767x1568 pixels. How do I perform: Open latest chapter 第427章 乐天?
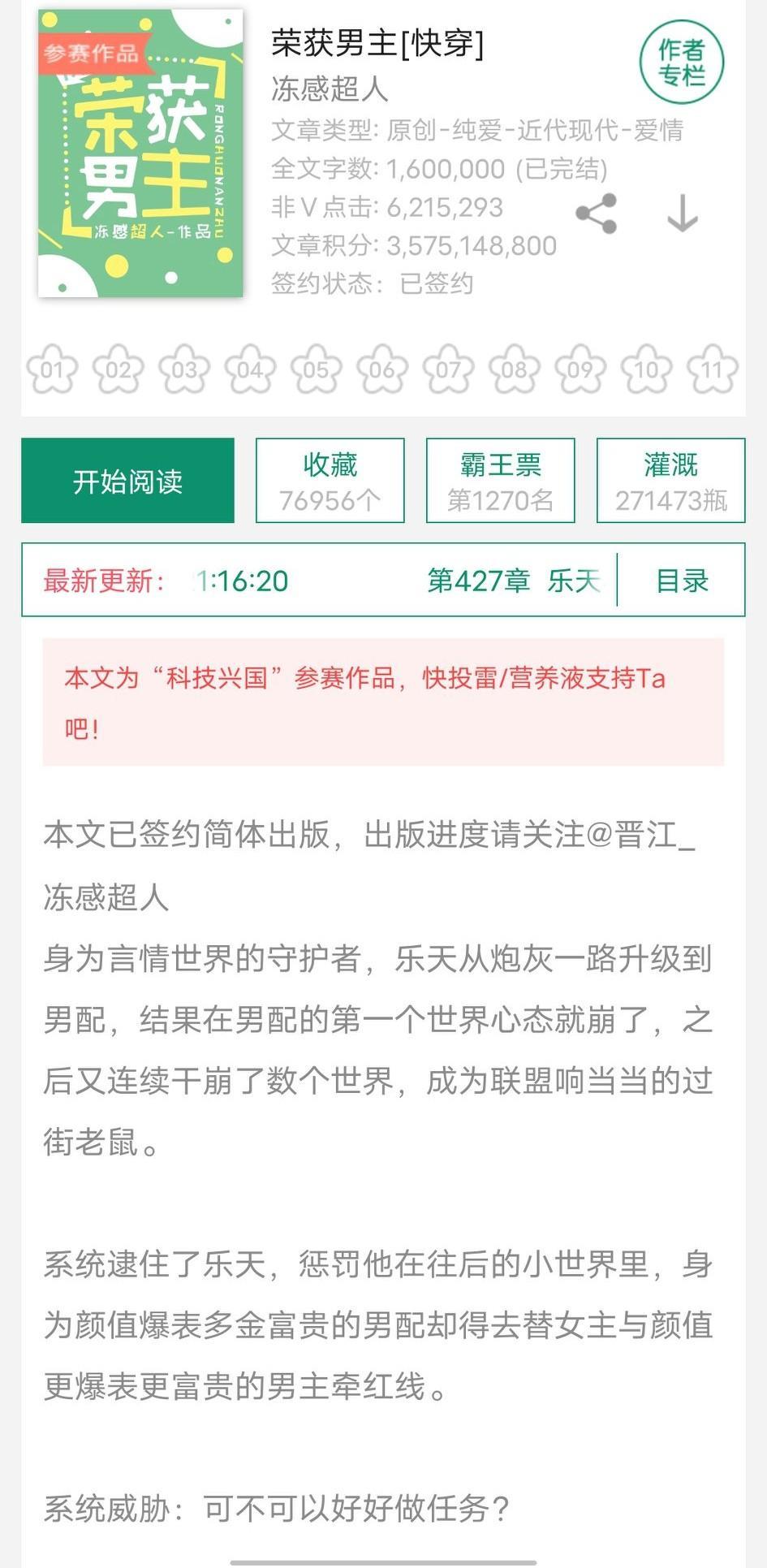(x=513, y=581)
